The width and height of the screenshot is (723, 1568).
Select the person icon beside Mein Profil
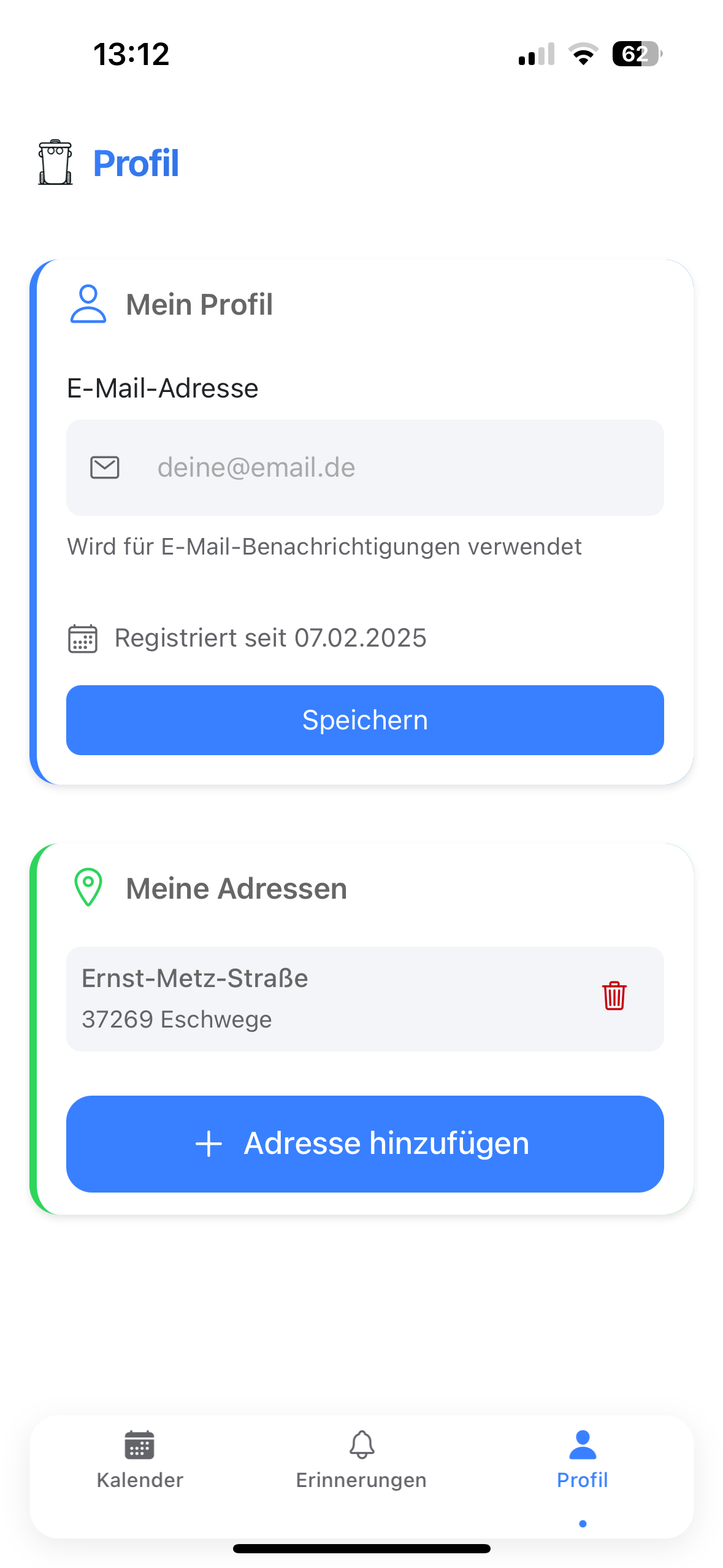[88, 304]
